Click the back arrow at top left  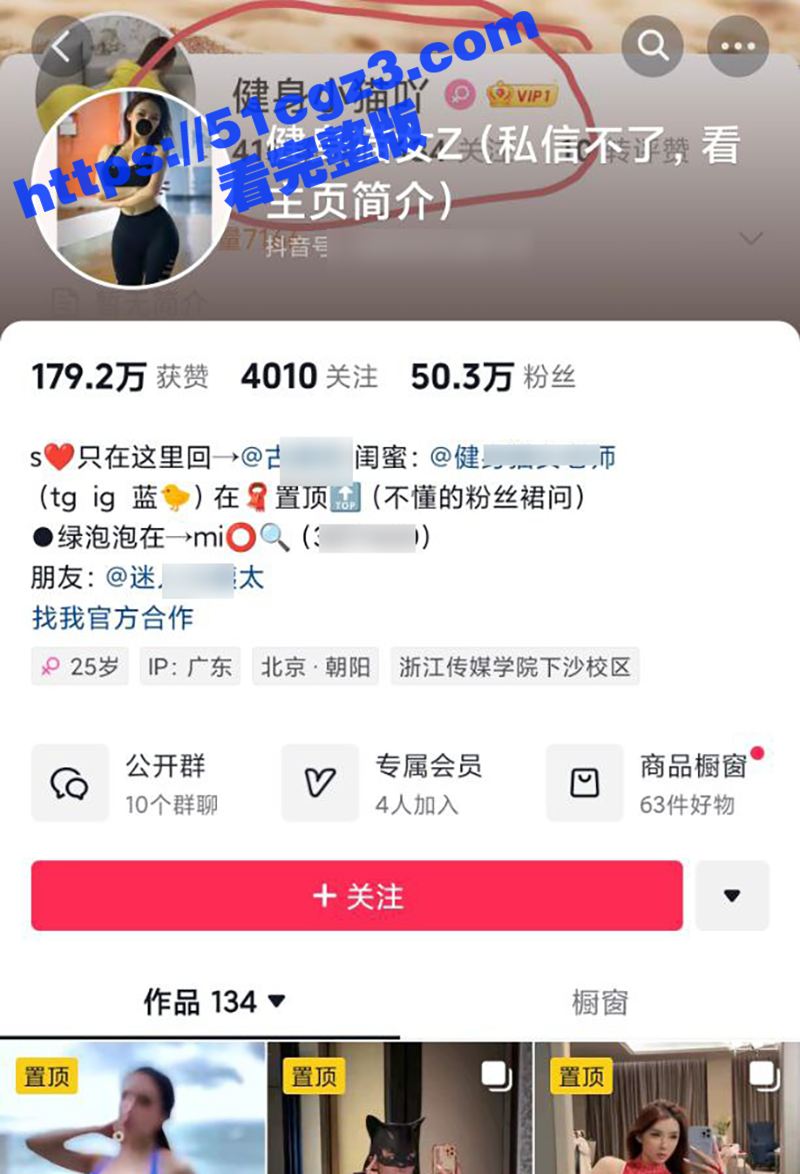pyautogui.click(x=62, y=46)
